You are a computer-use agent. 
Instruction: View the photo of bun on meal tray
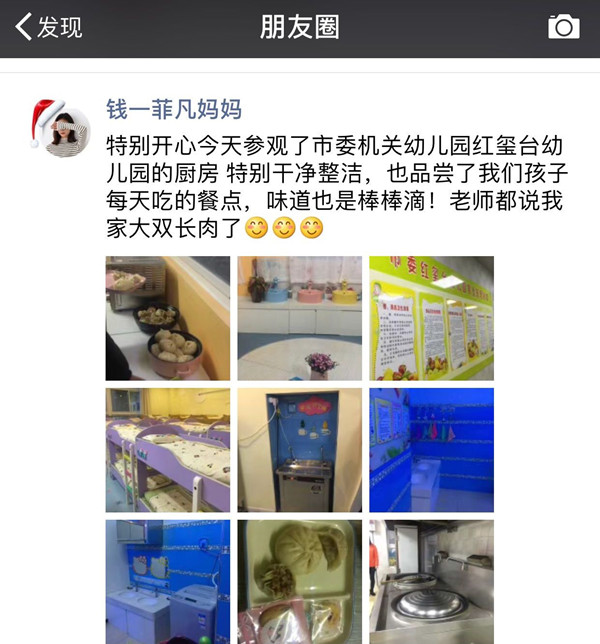click(x=299, y=581)
